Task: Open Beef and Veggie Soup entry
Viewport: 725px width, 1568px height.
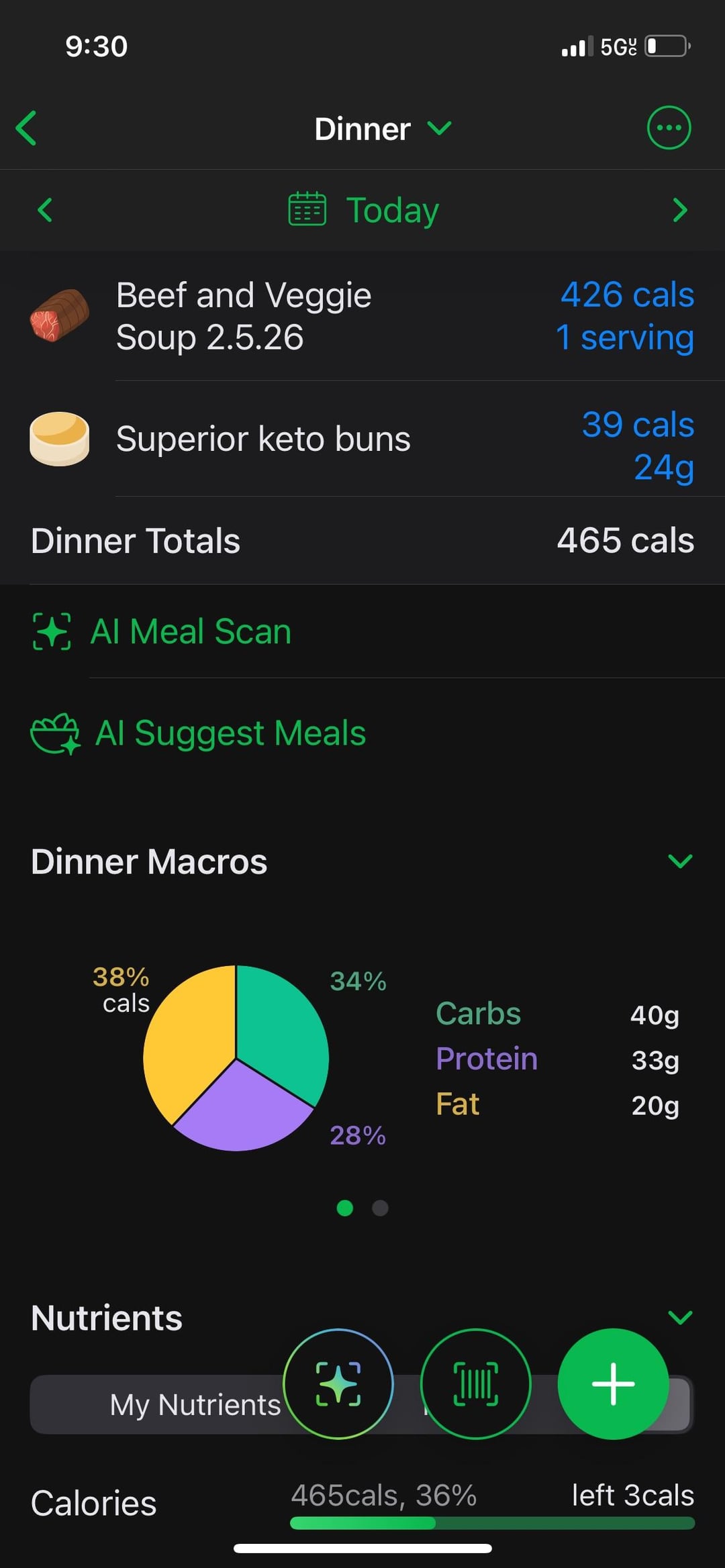Action: coord(362,316)
